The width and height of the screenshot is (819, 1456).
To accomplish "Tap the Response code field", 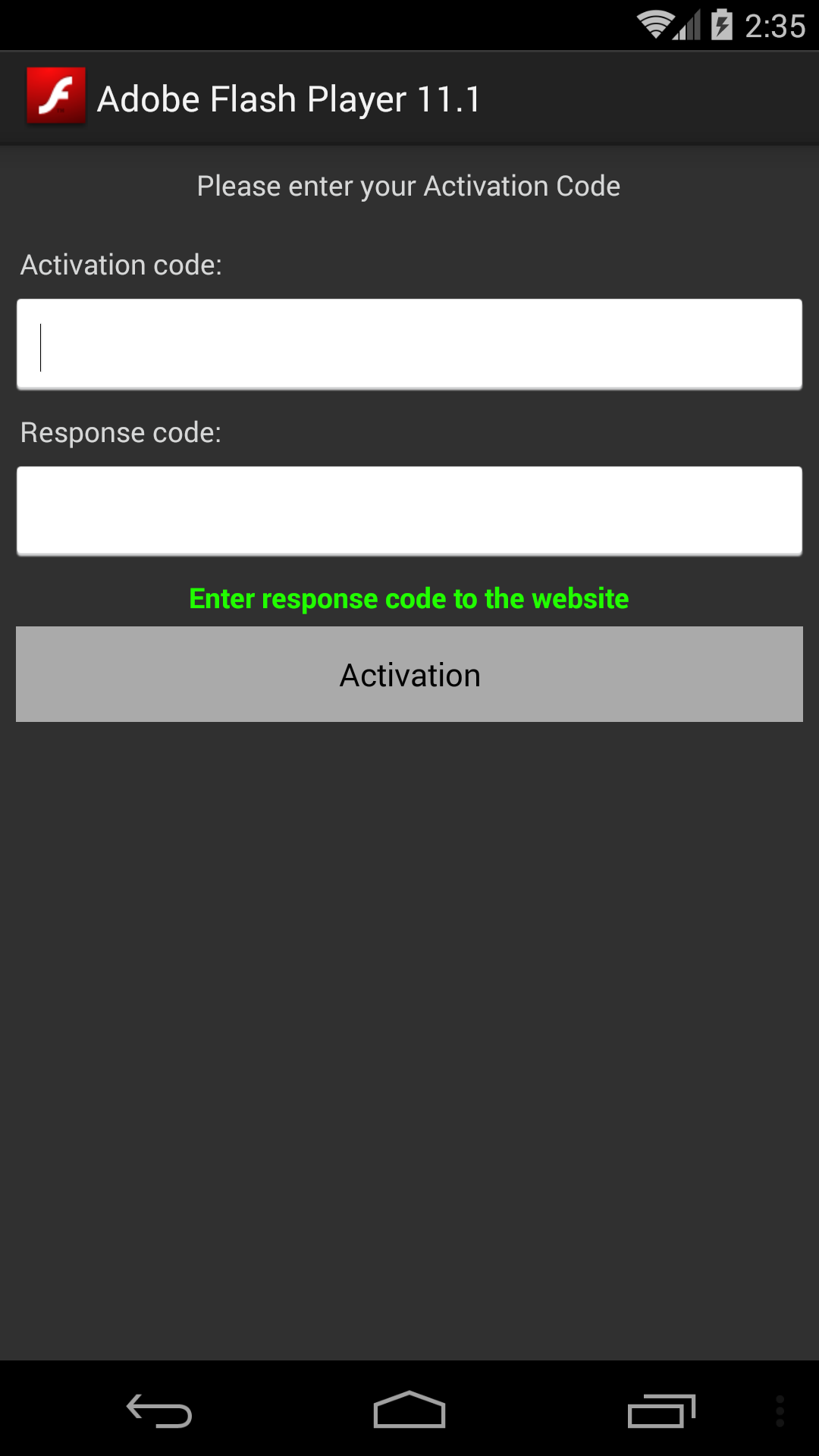I will click(x=409, y=511).
